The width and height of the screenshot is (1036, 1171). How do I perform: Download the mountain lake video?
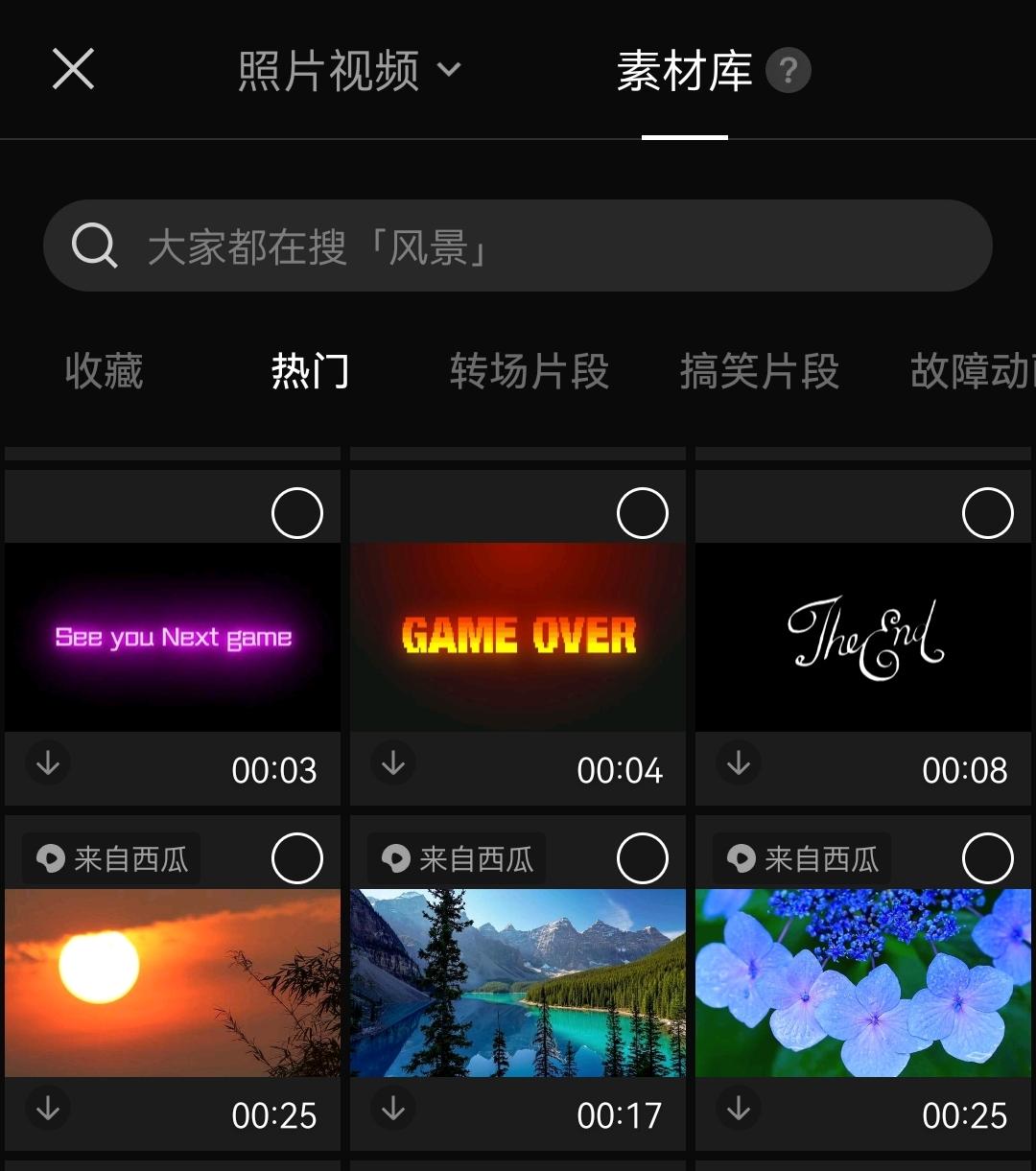(x=392, y=1109)
